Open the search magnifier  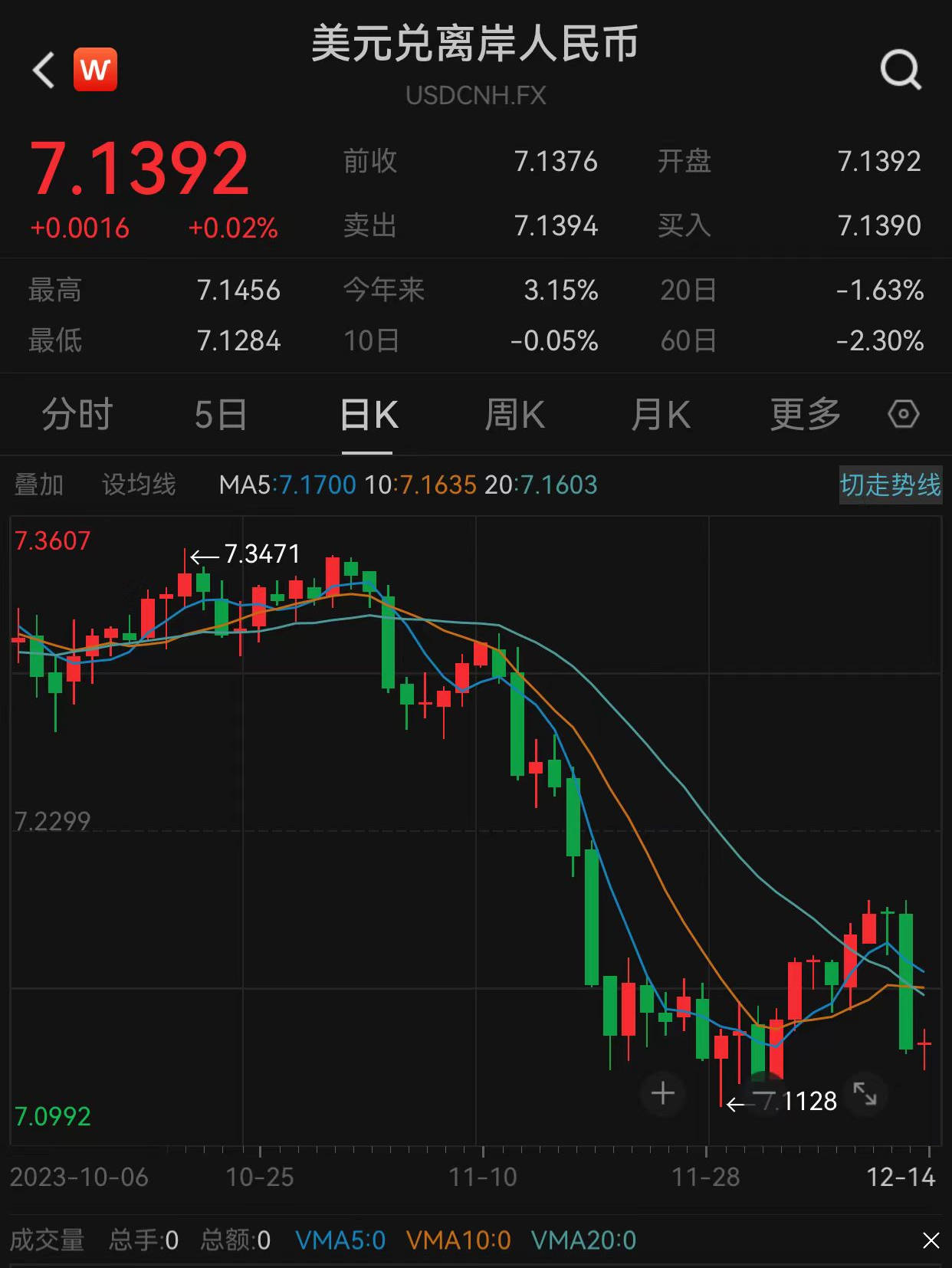[x=900, y=71]
